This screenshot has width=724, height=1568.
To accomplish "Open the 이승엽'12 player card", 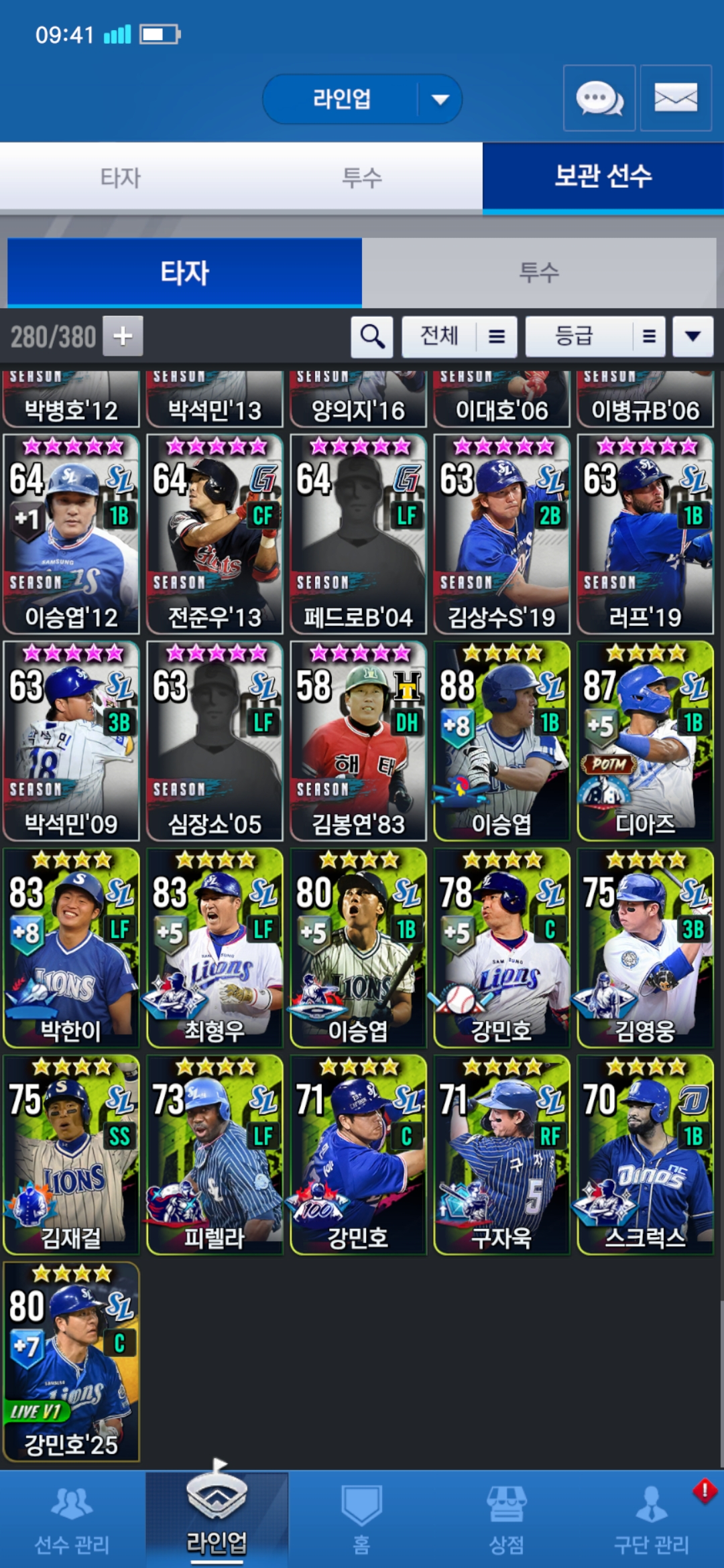I will (71, 534).
